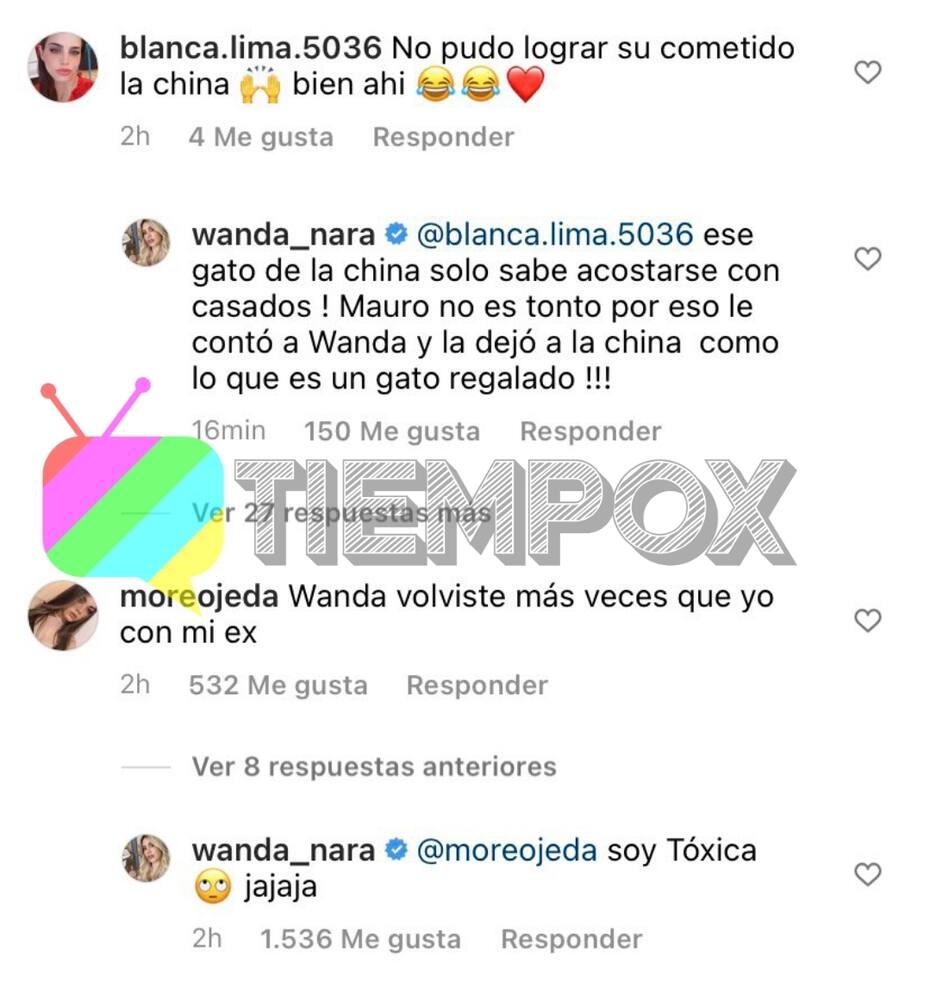View the 532 likes on moreojeda's comment
The image size is (930, 994).
pos(278,686)
